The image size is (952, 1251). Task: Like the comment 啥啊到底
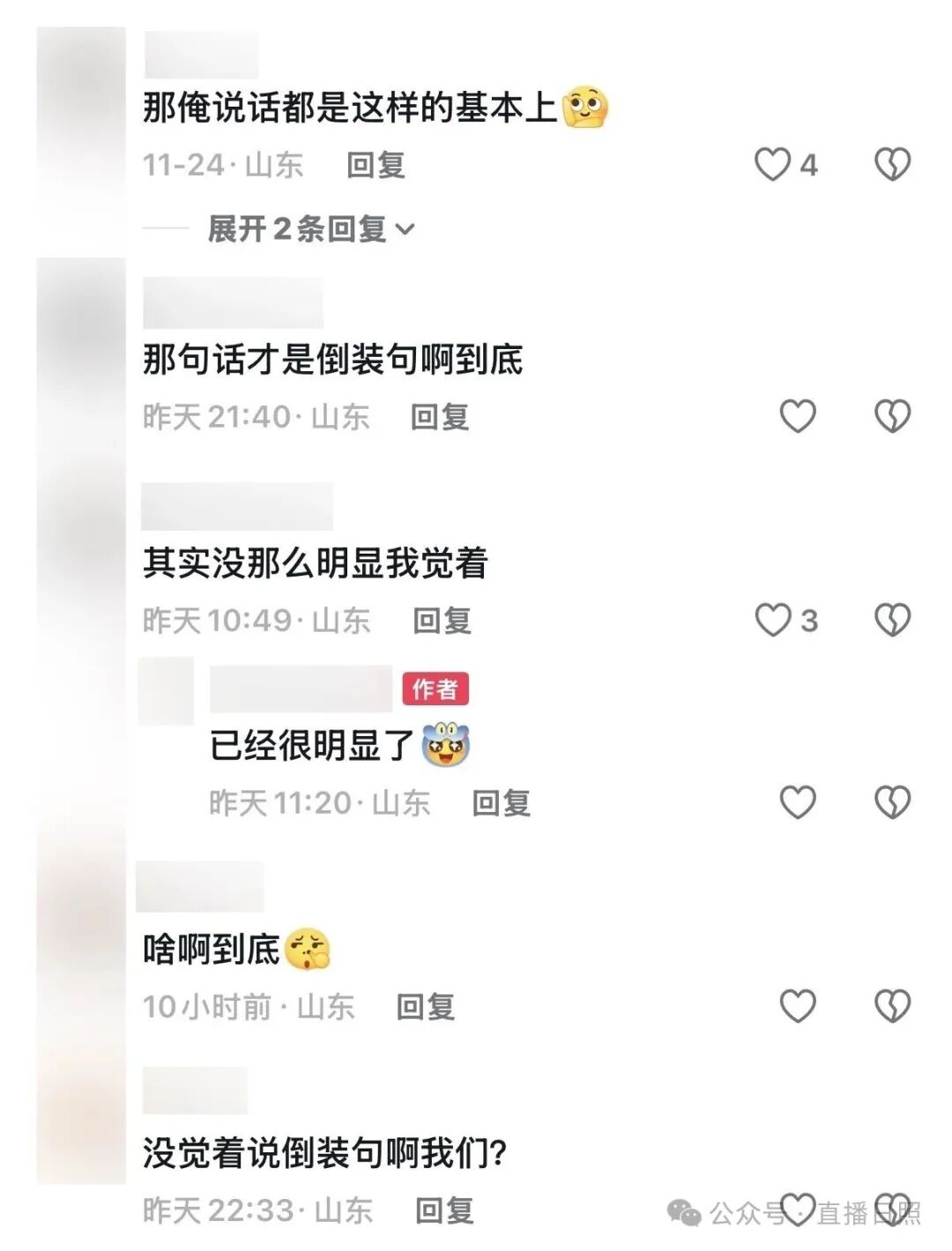[798, 1006]
